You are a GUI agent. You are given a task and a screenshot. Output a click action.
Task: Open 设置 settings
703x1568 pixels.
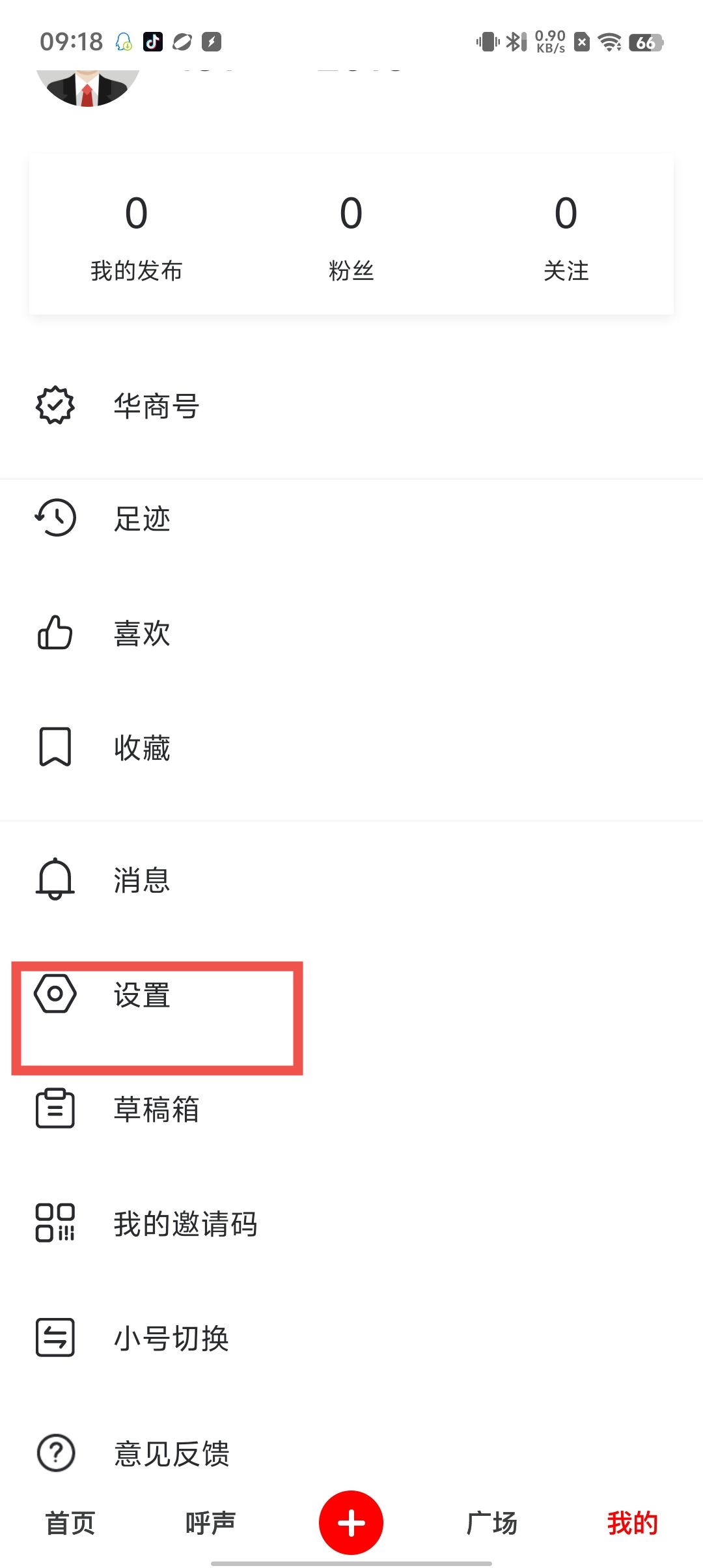click(142, 995)
